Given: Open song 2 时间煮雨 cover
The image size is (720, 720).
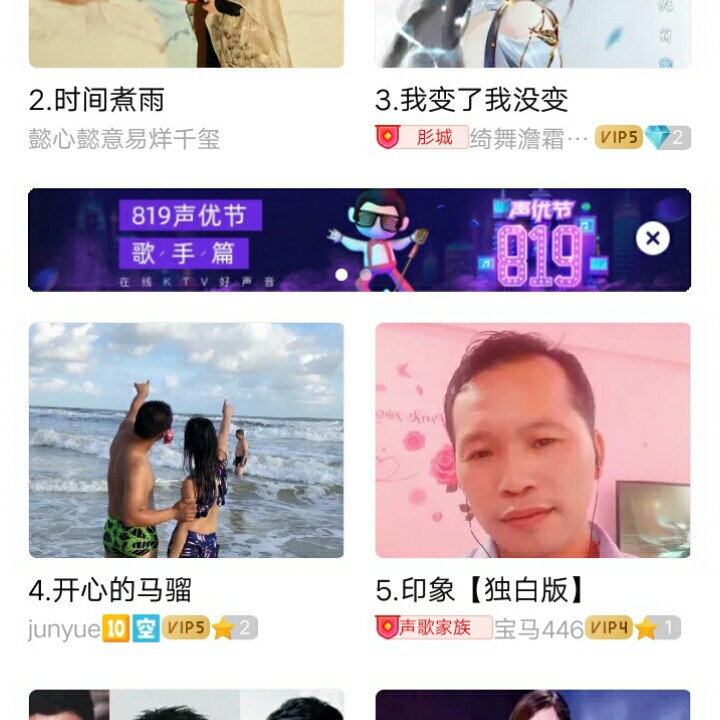Looking at the screenshot, I should coord(186,33).
